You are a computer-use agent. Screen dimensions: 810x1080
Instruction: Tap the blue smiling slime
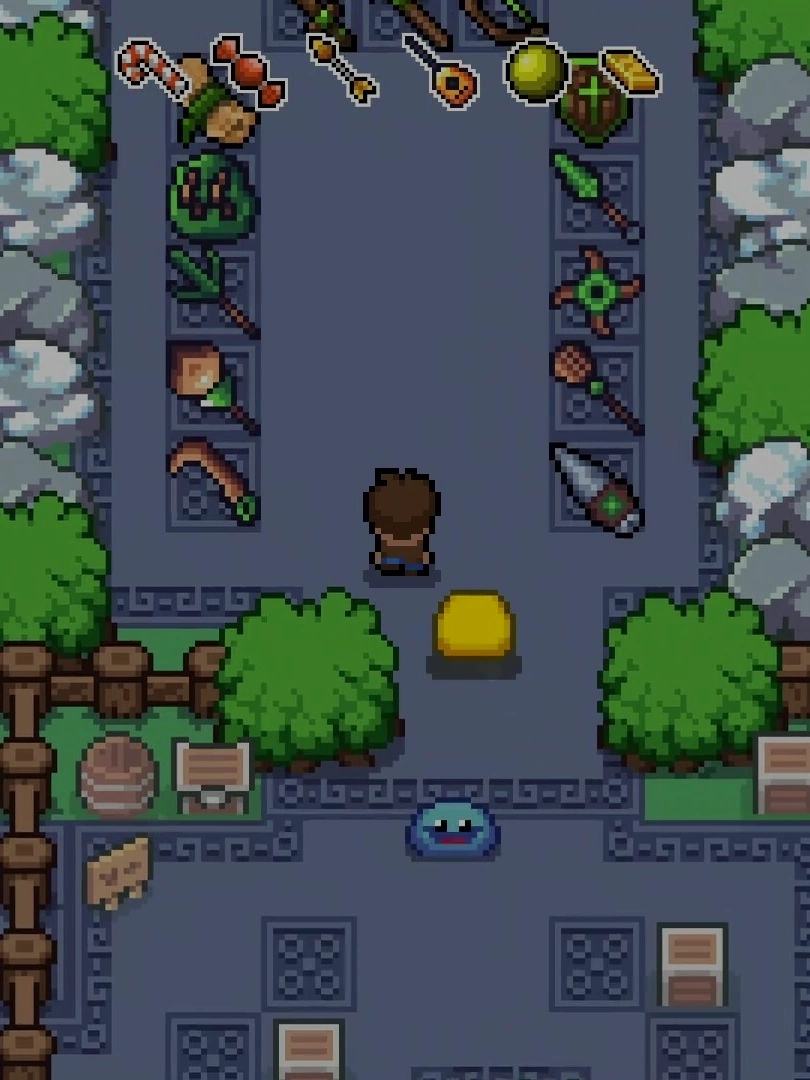(x=453, y=830)
